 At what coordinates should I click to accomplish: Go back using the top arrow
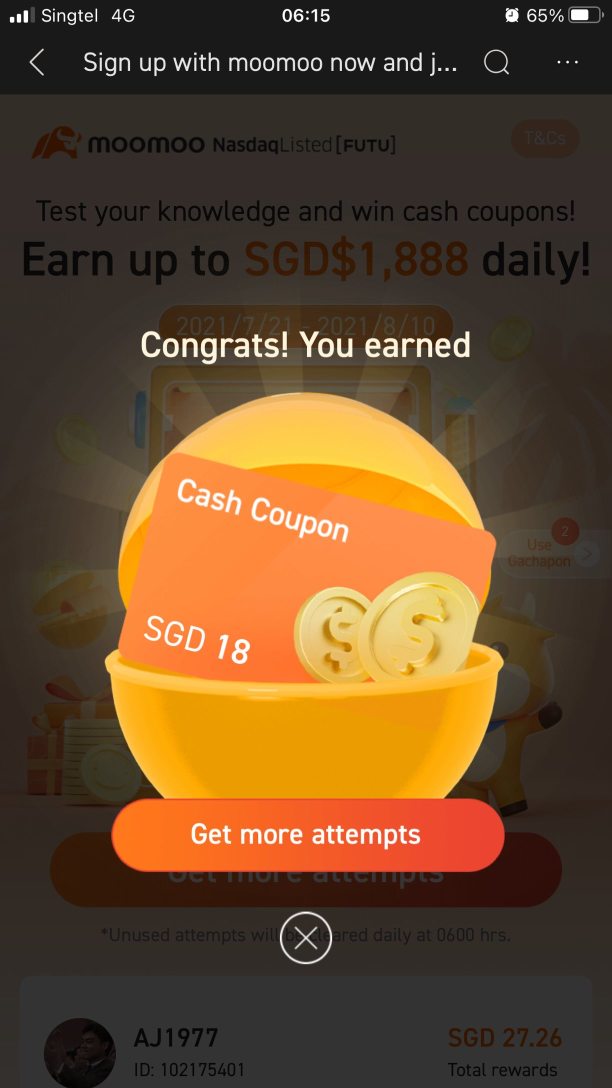(x=37, y=63)
